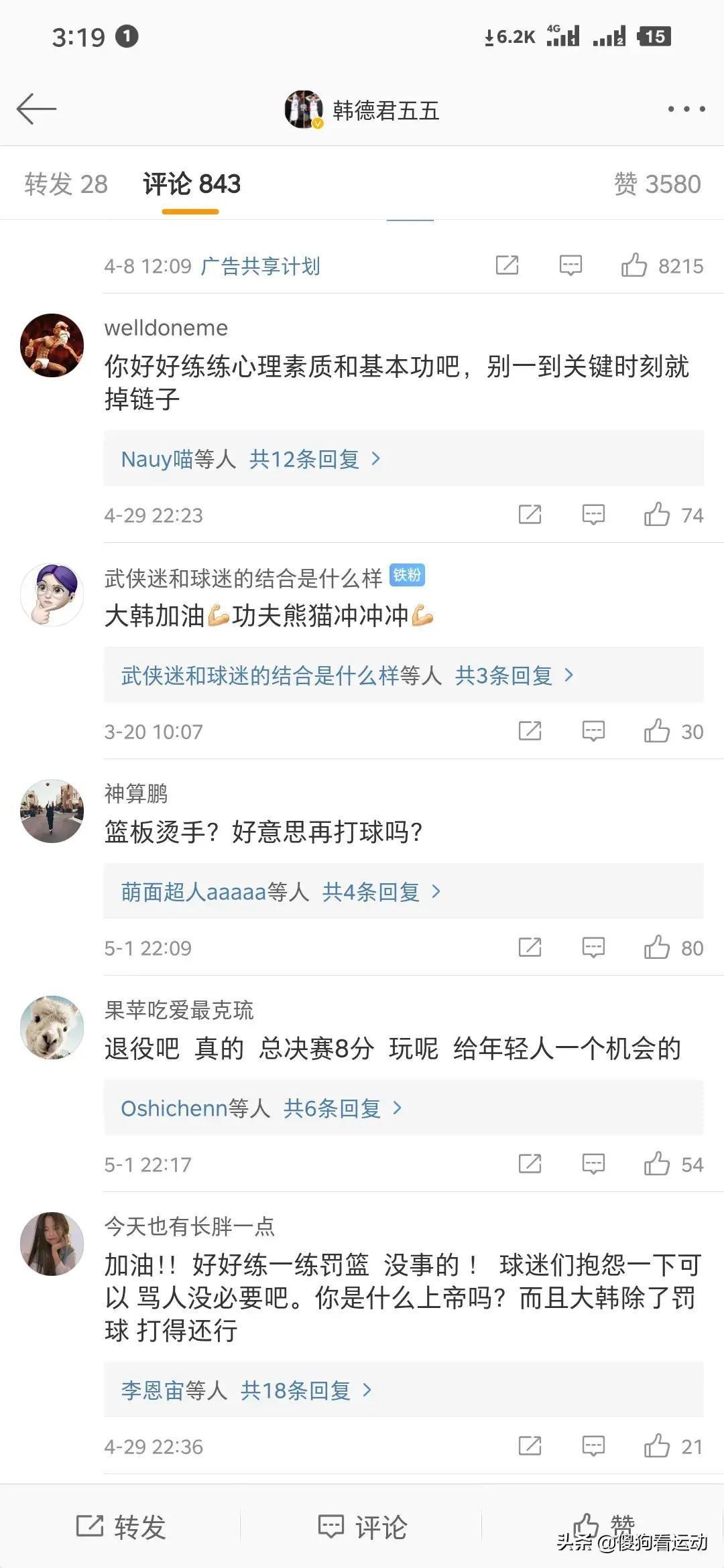Tap the 转发 button in bottom bar
This screenshot has width=724, height=1568.
(121, 1527)
